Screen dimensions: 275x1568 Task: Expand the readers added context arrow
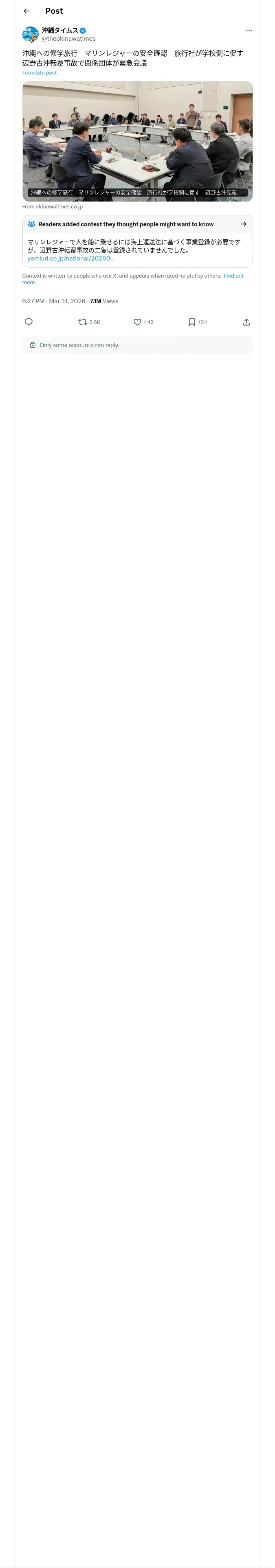243,224
